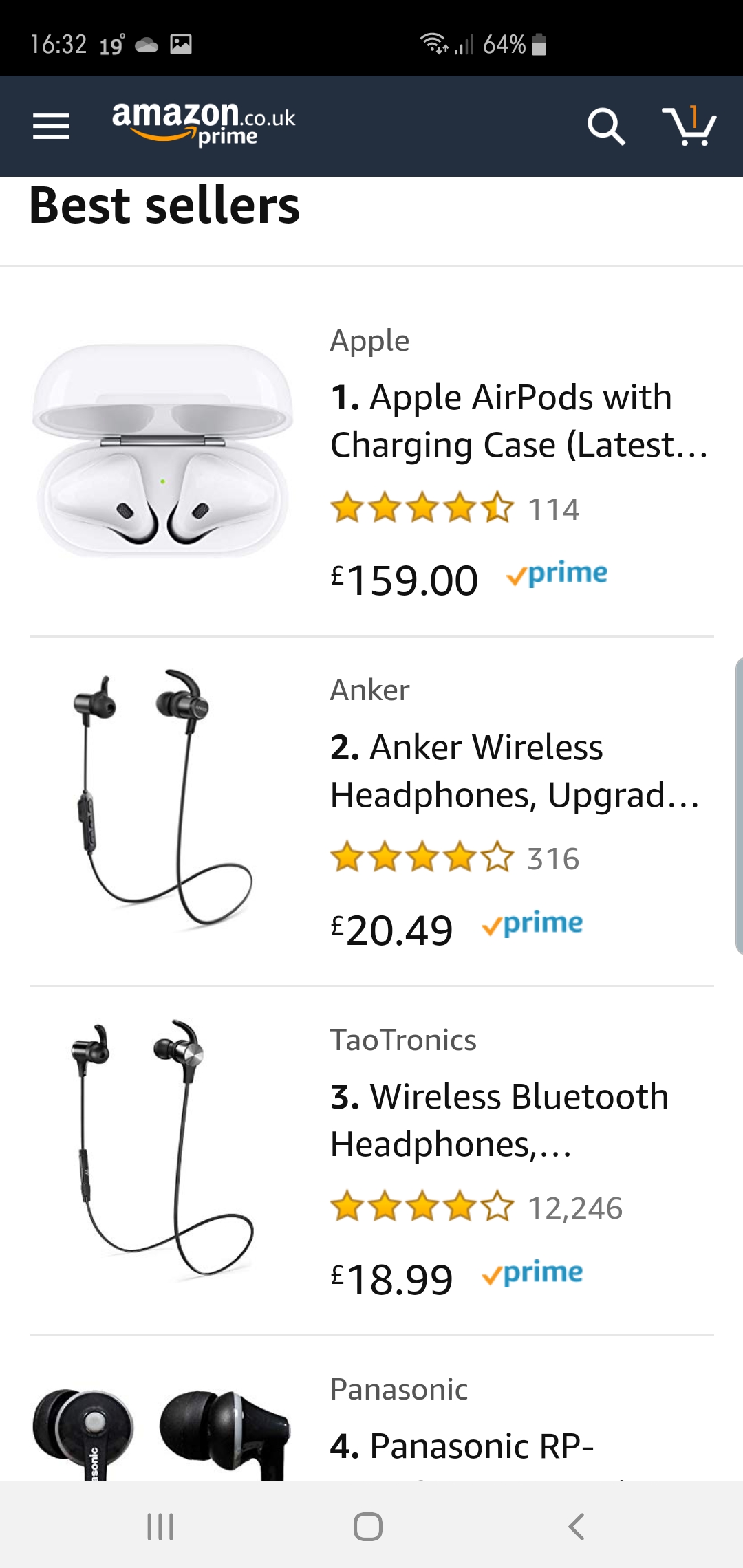View the Apple AirPods product image
Screen dimensions: 743x1568
tap(163, 450)
